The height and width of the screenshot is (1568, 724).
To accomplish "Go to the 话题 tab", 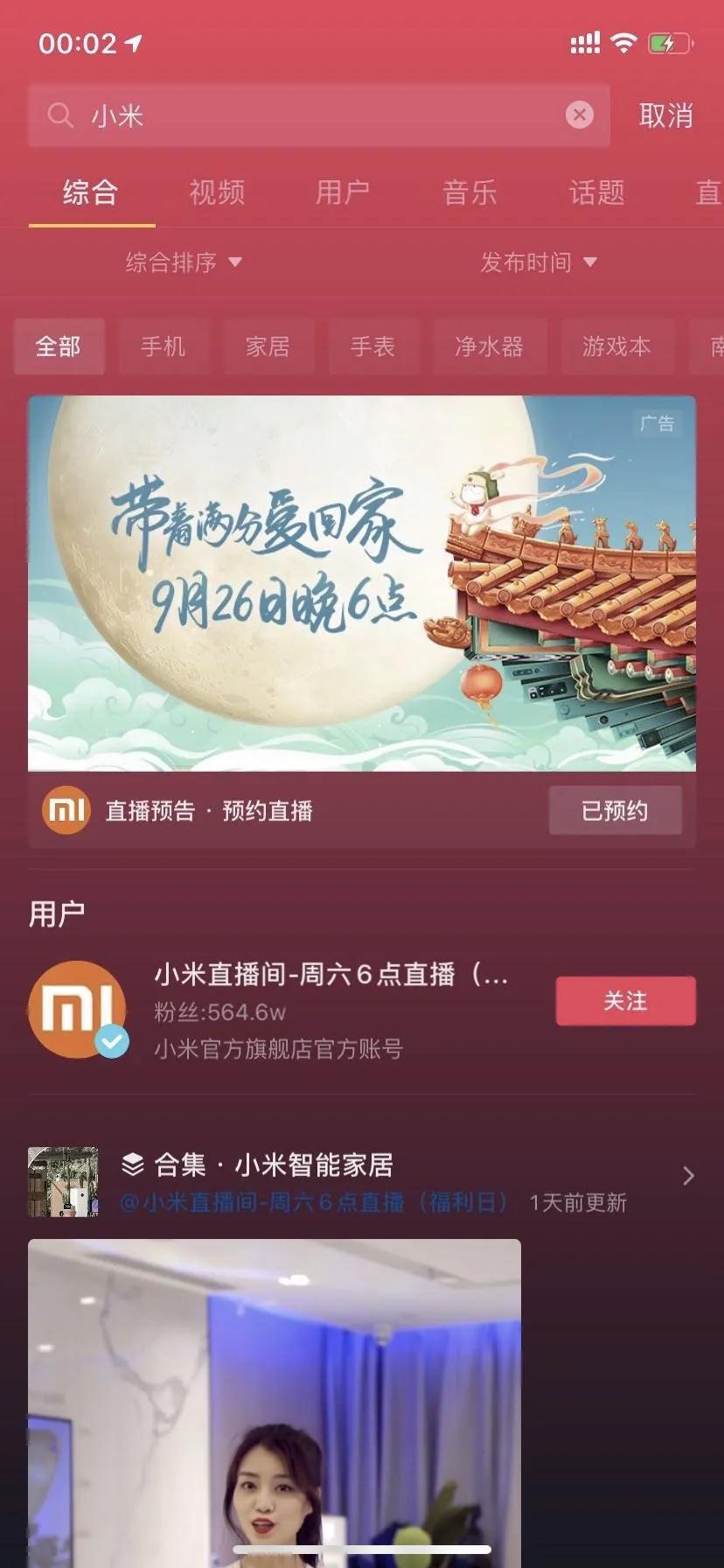I will coord(596,192).
